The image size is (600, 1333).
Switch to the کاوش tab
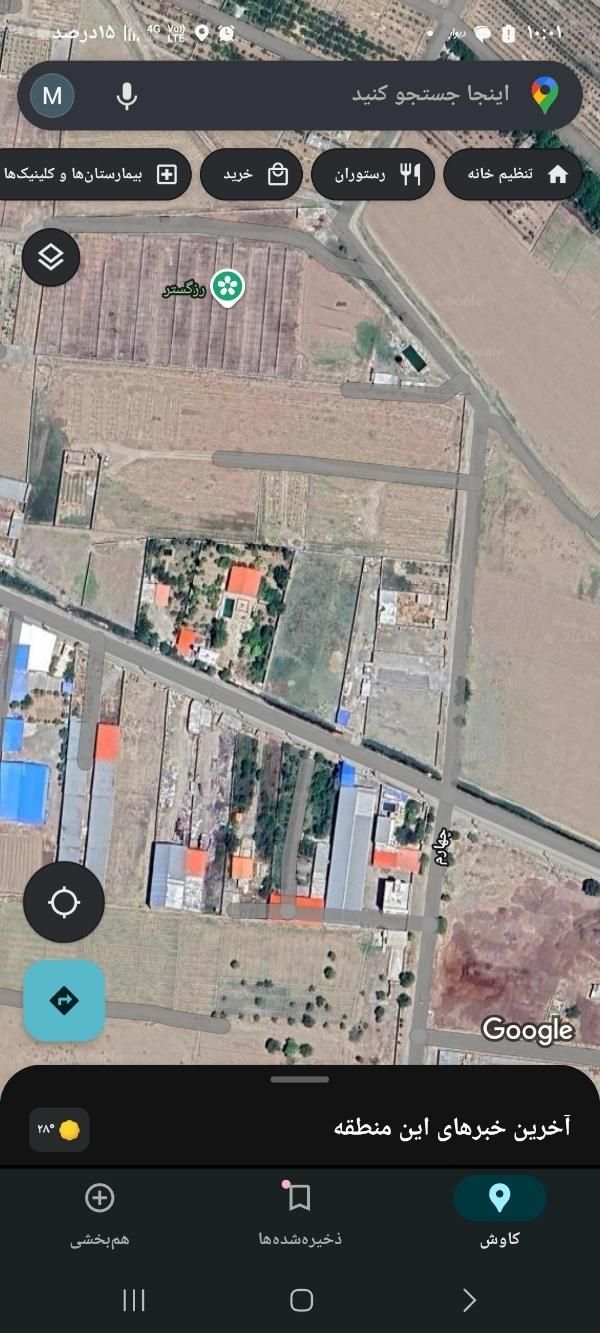click(x=499, y=1212)
